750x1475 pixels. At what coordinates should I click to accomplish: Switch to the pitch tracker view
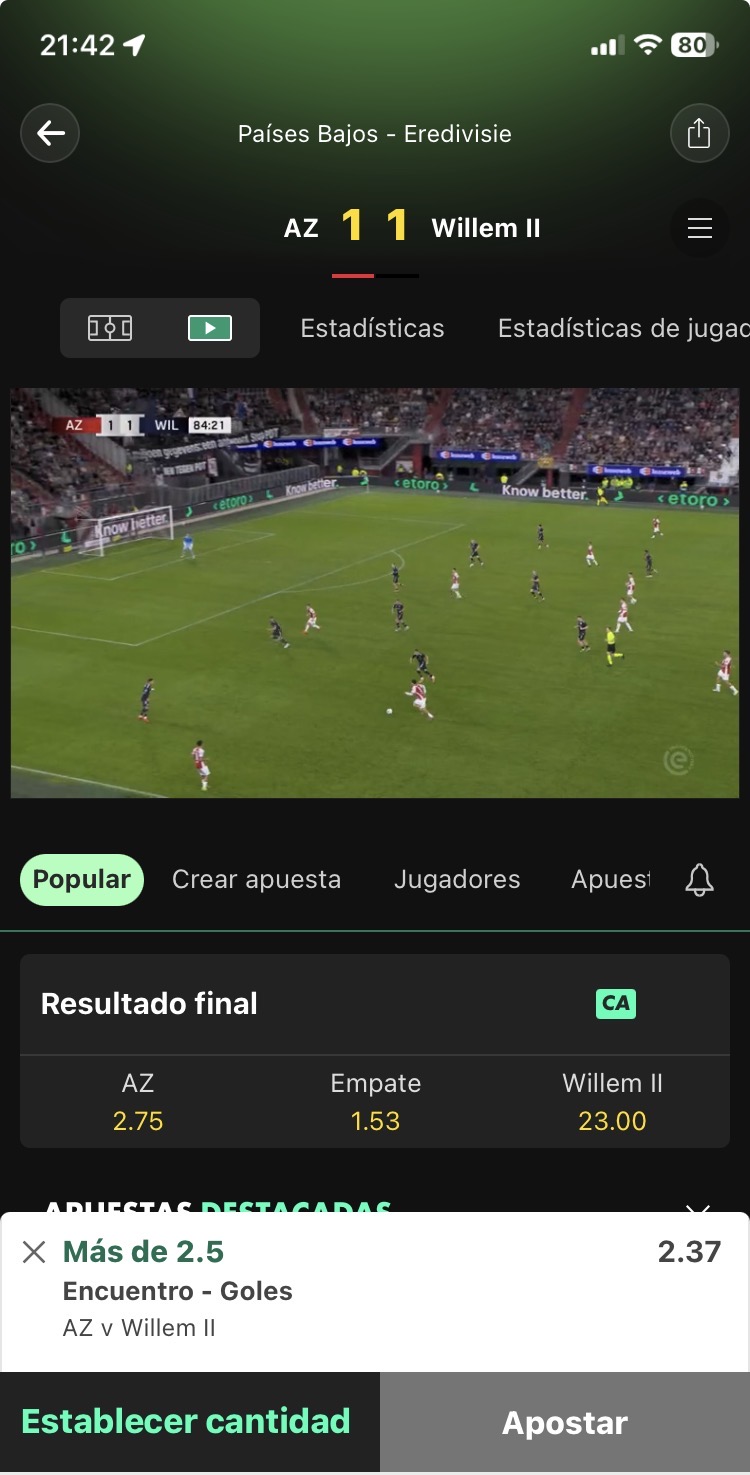click(x=110, y=328)
